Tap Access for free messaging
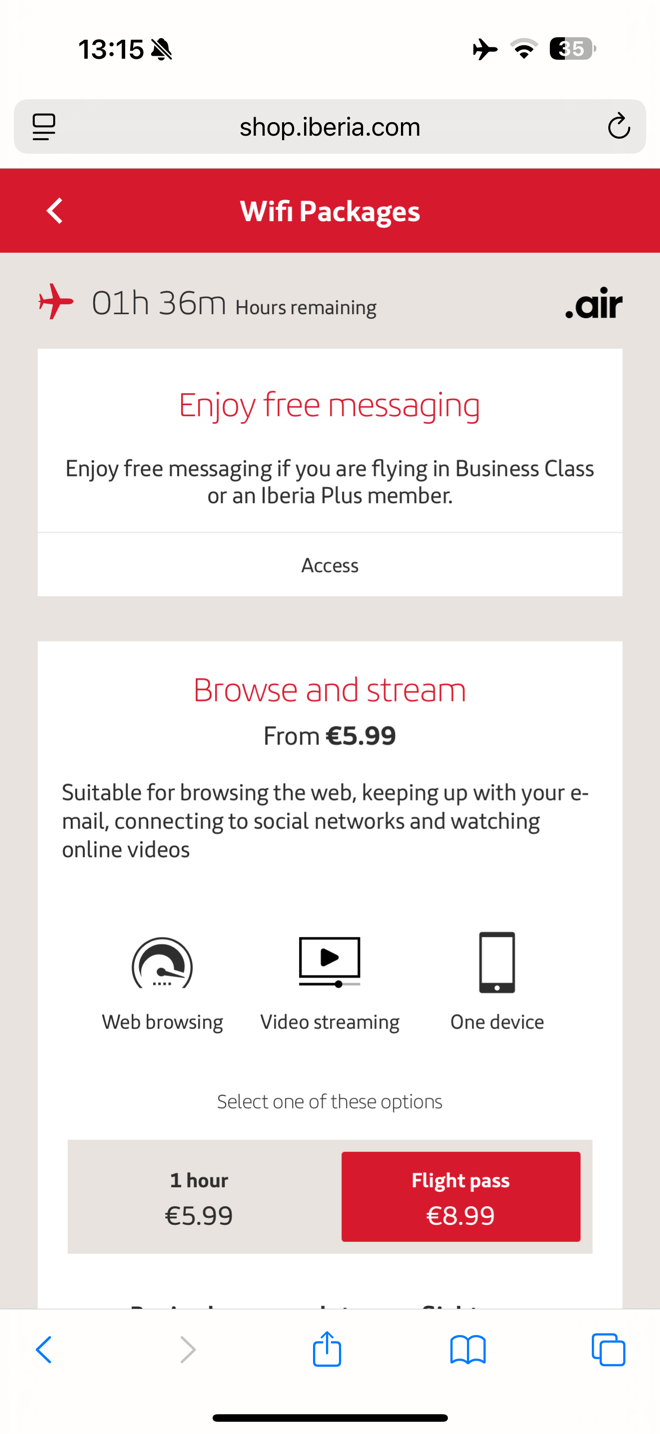This screenshot has height=1434, width=660. pyautogui.click(x=330, y=565)
